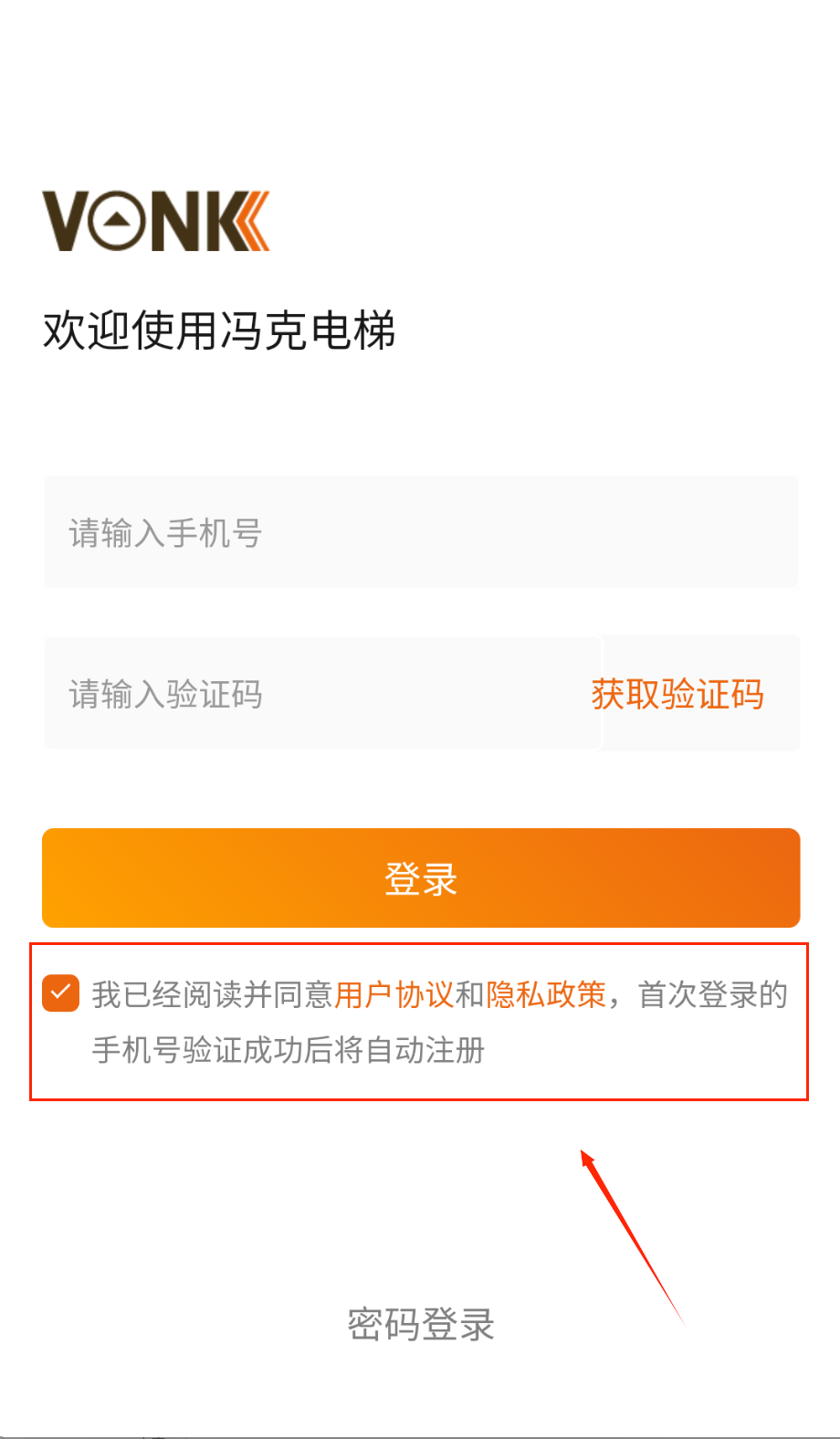Request a code via 获取验证码
Image resolution: width=840 pixels, height=1439 pixels.
point(677,694)
